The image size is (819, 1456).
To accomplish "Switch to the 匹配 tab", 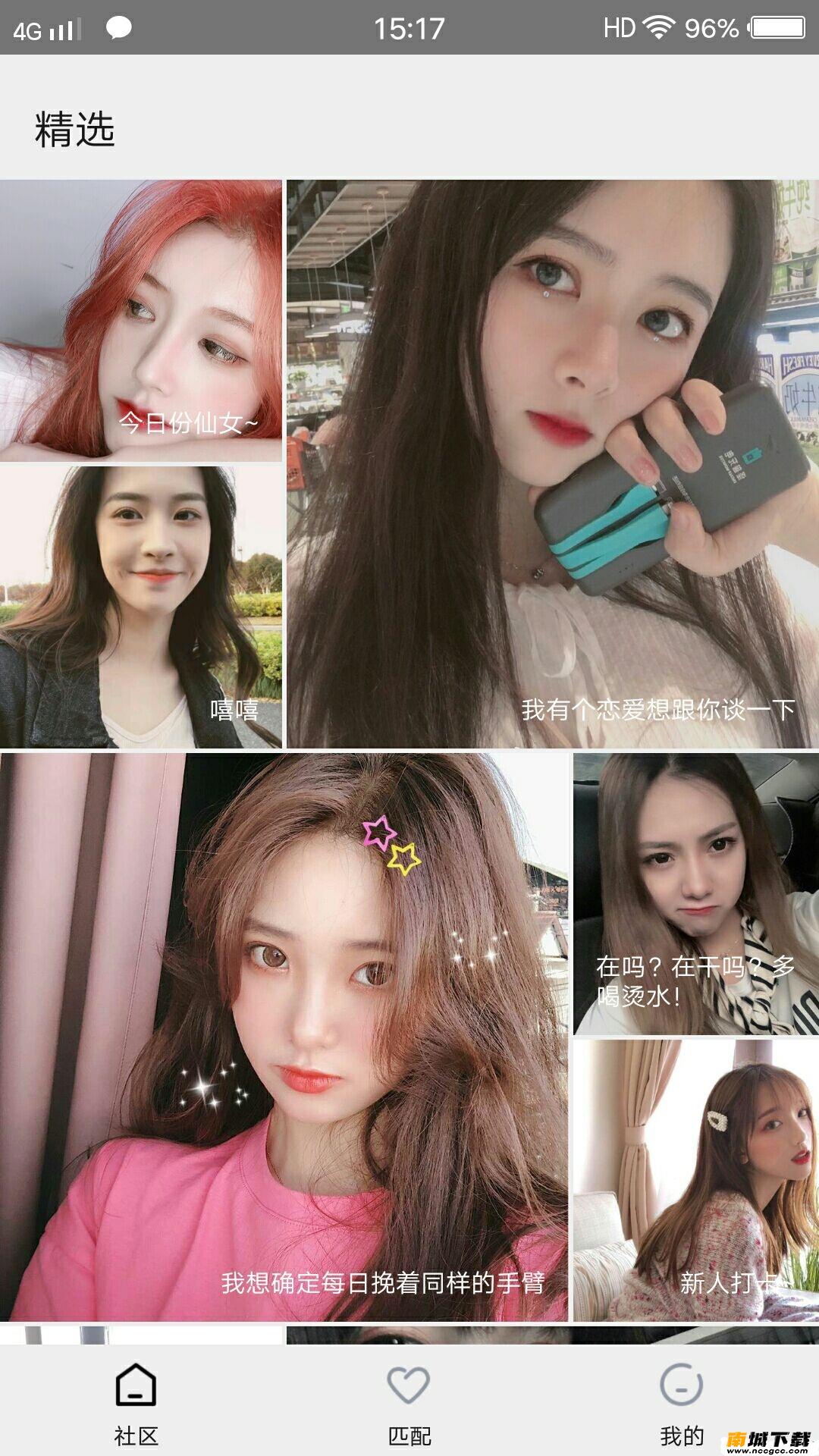I will (409, 1403).
